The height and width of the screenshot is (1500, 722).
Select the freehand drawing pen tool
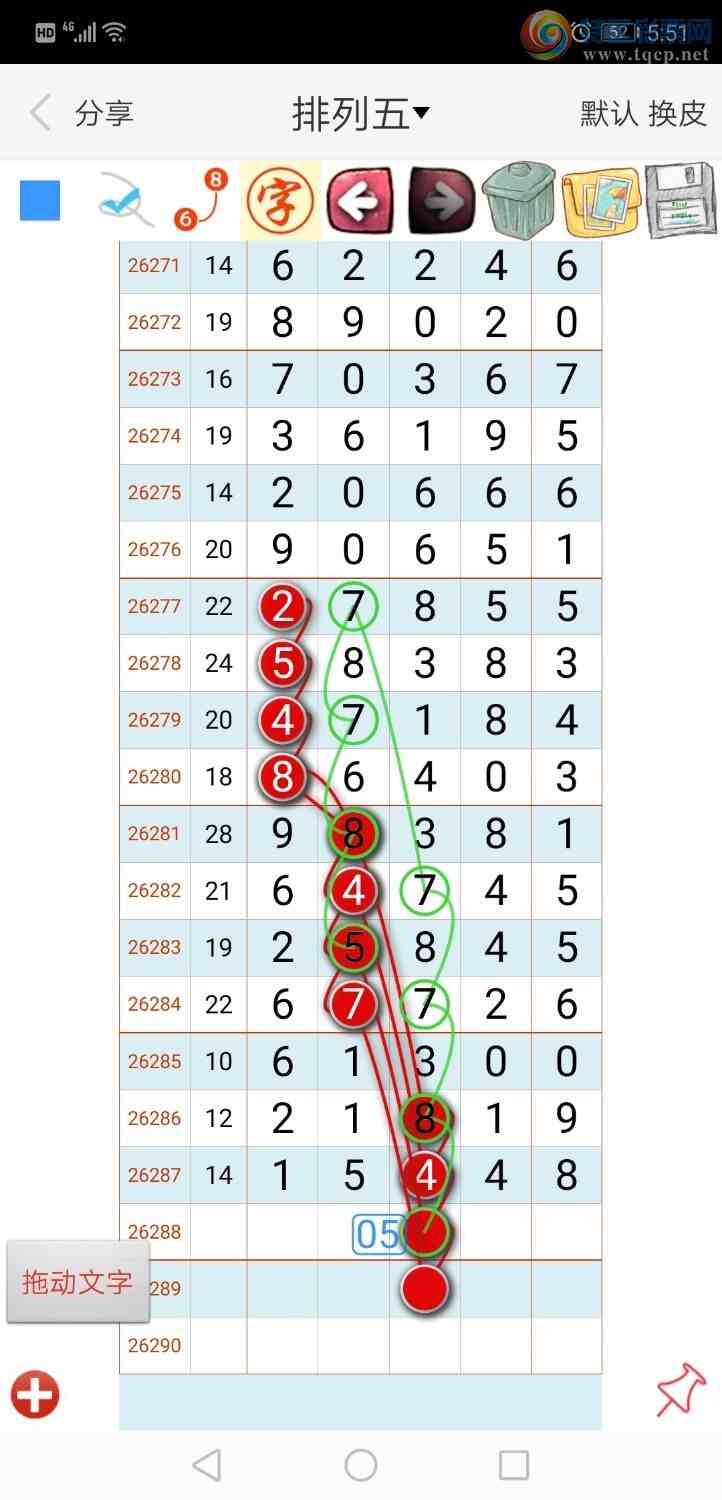(x=125, y=200)
